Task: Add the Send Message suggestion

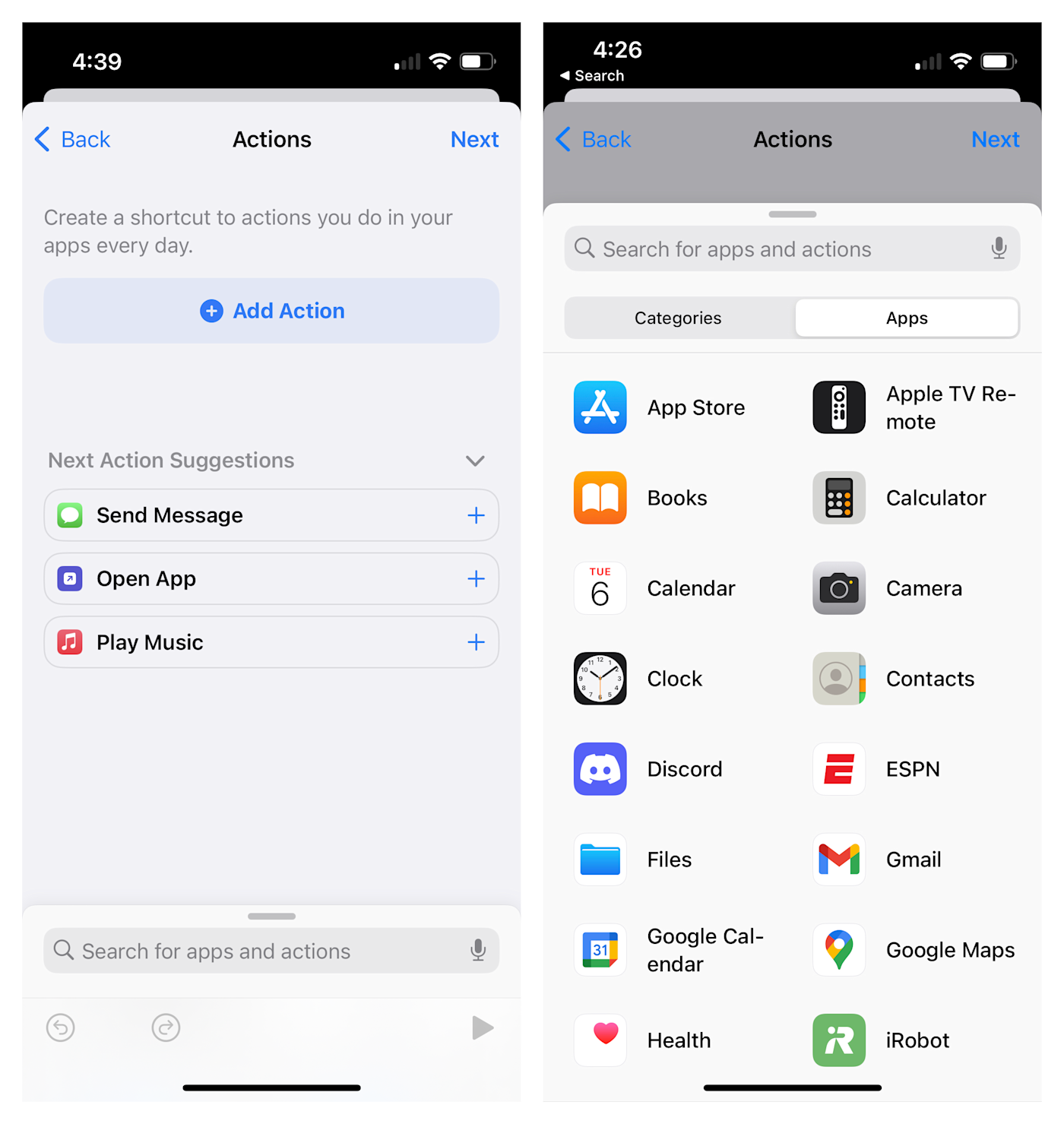Action: [x=476, y=515]
